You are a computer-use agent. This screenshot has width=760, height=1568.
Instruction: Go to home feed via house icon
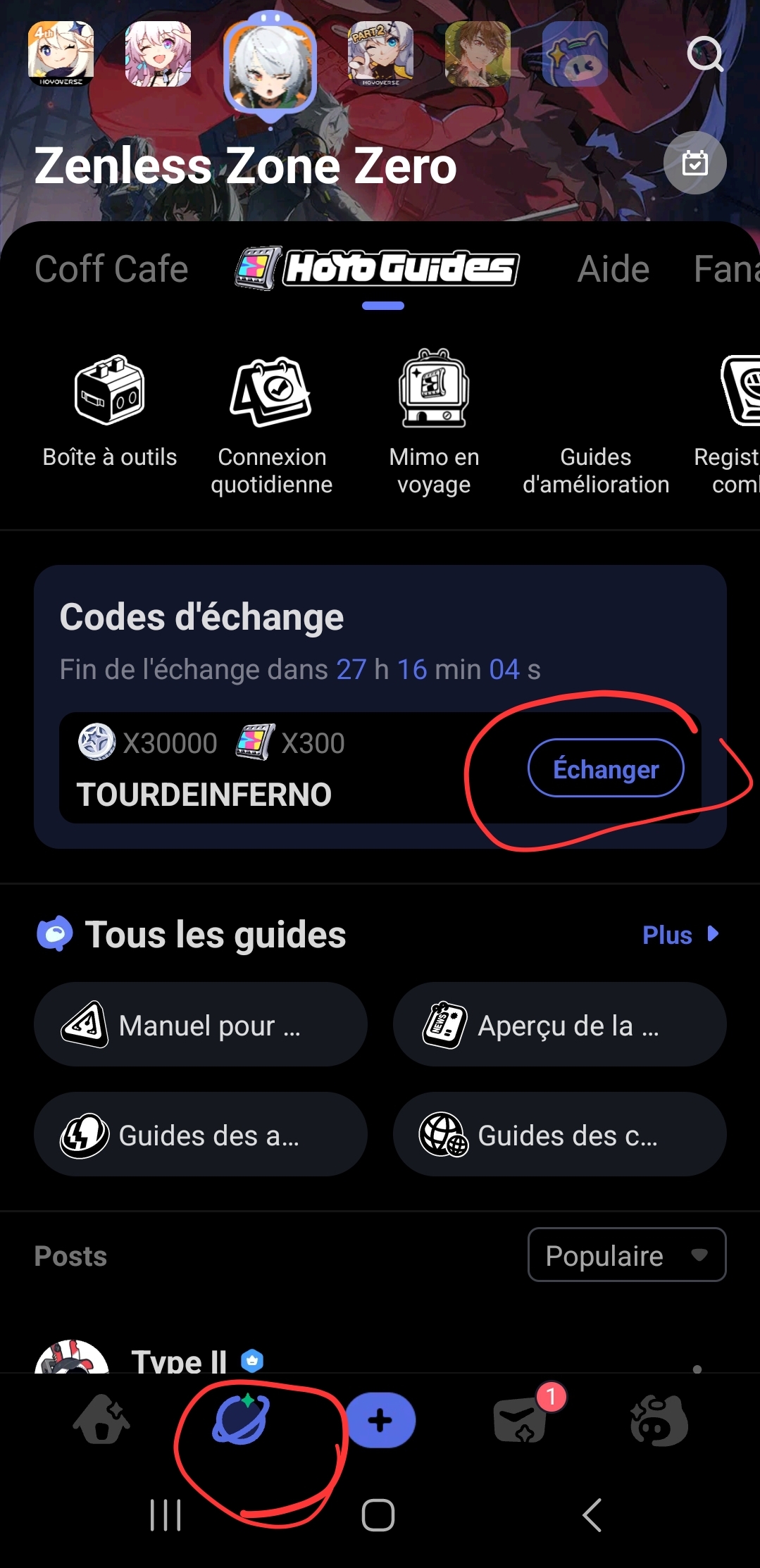click(99, 1420)
